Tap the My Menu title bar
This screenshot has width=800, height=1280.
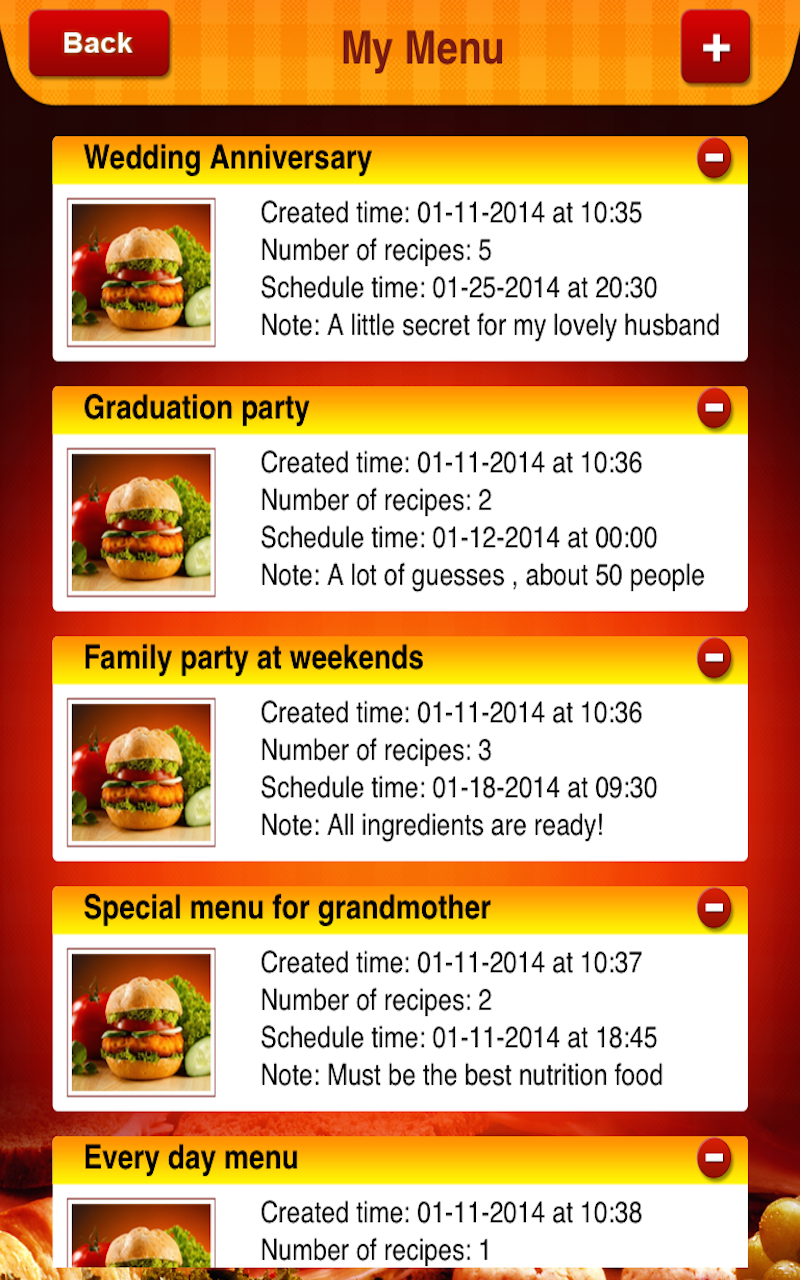point(421,48)
